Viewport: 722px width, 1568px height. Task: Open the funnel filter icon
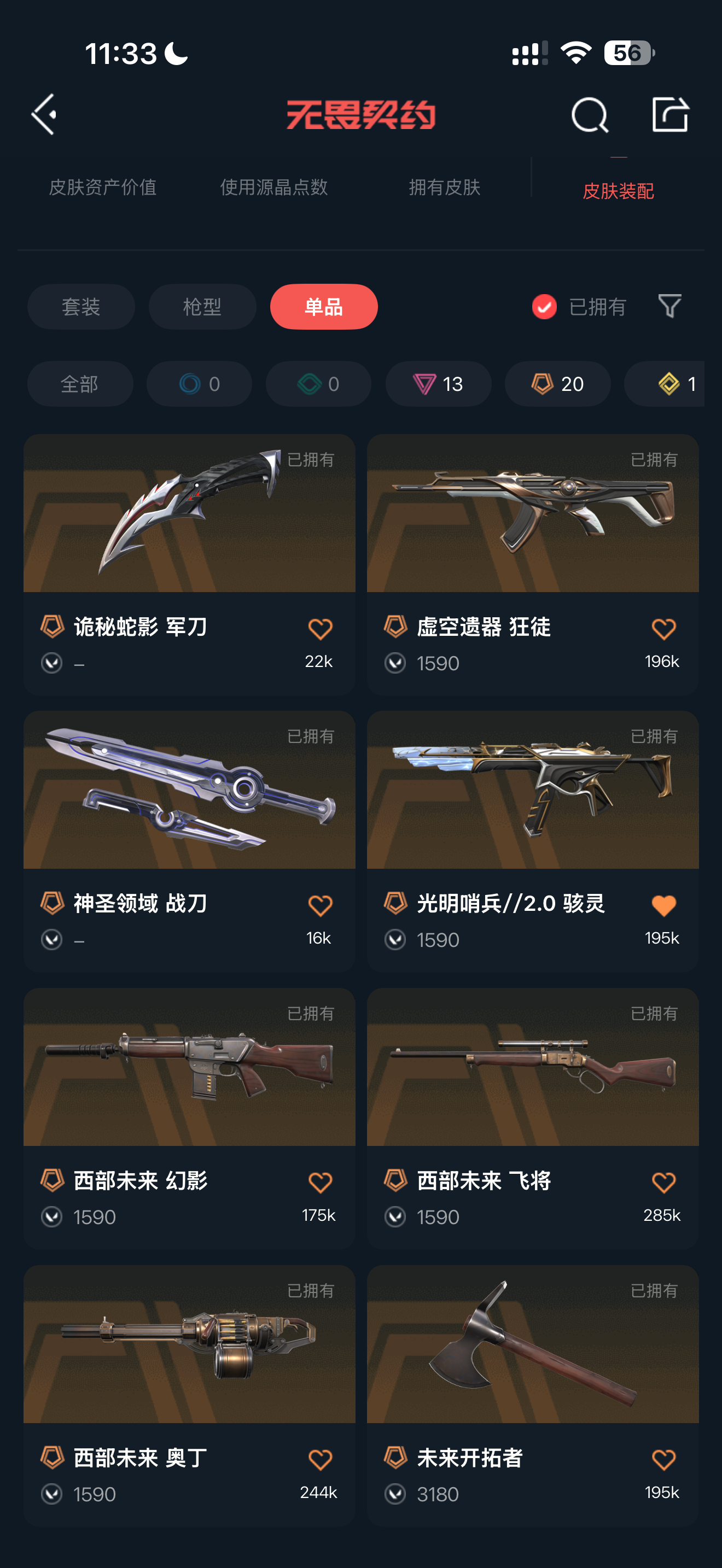(x=669, y=306)
